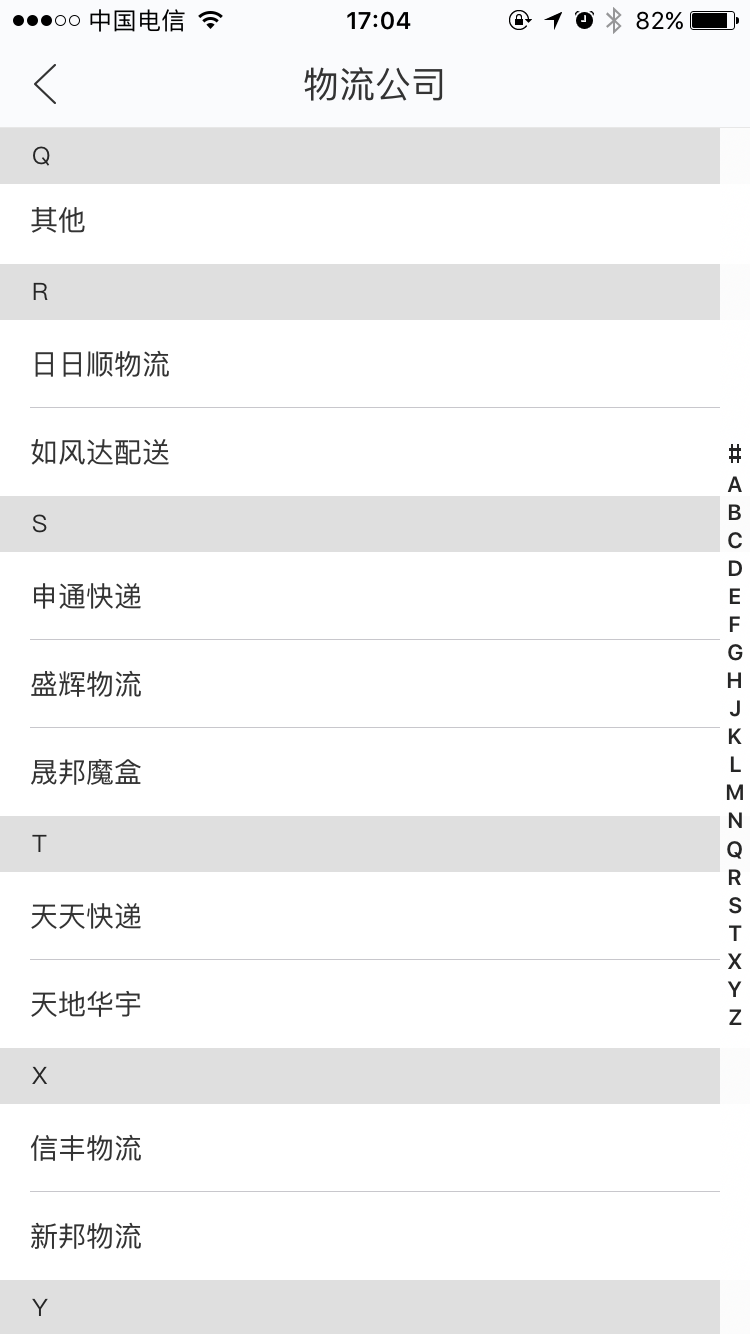Go back using the top-left arrow
The width and height of the screenshot is (750, 1334).
click(45, 84)
